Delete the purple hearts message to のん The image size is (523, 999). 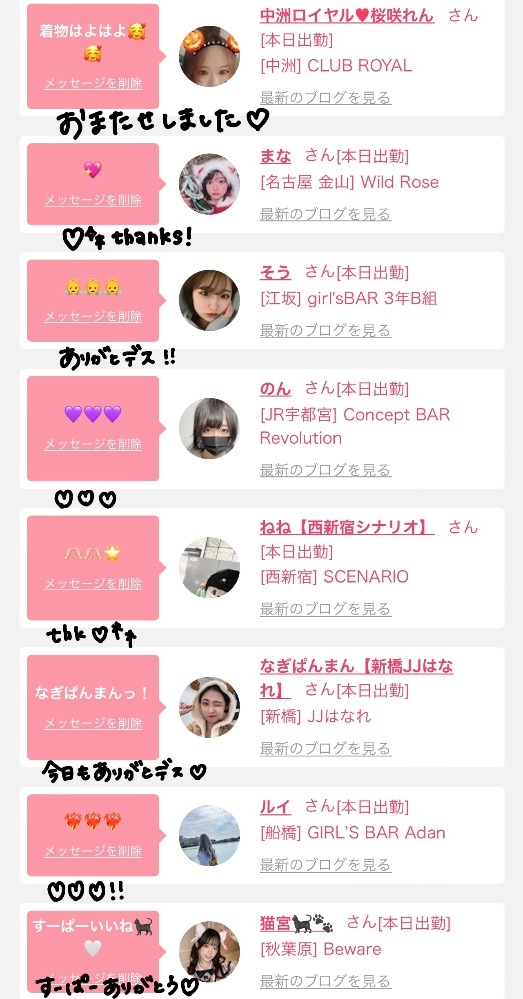93,444
